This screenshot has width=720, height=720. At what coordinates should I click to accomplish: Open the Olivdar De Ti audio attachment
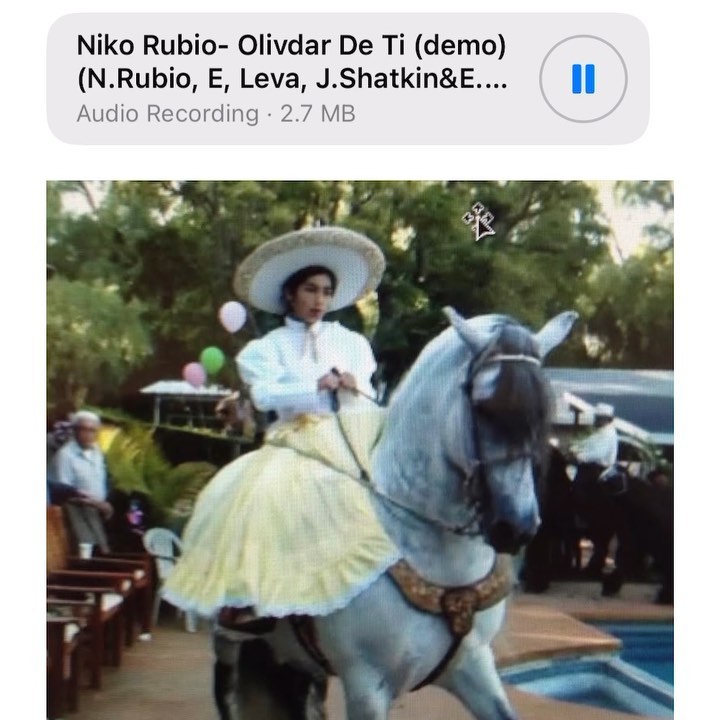(x=291, y=79)
